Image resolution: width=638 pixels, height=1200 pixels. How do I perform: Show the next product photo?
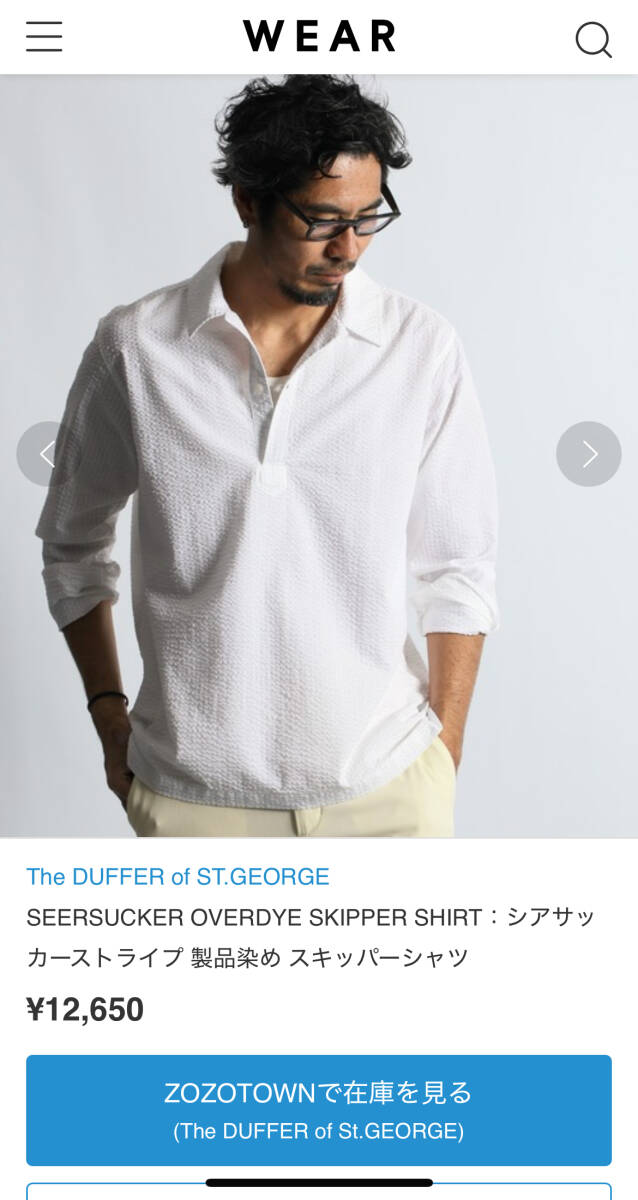point(589,454)
